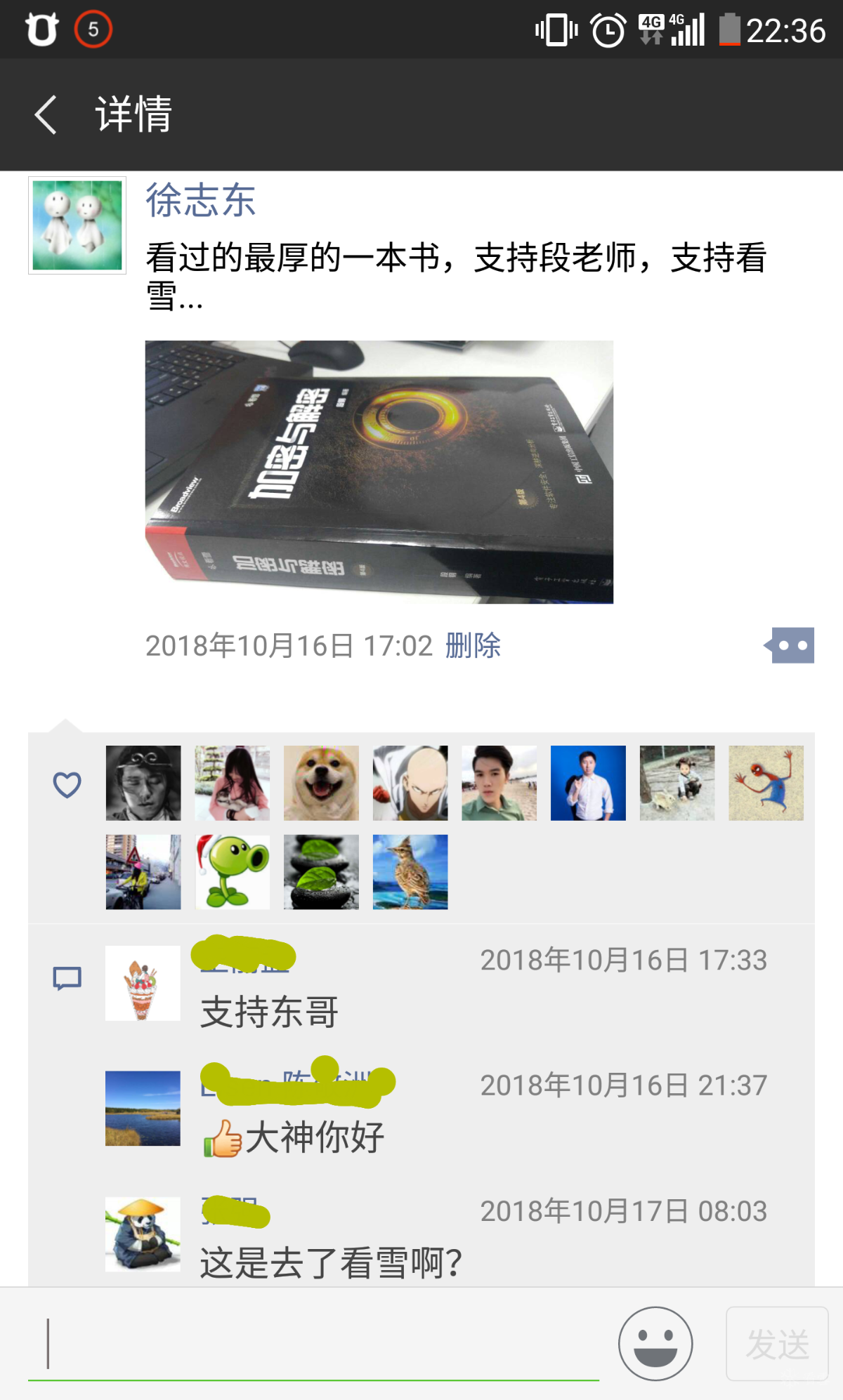Open the Spider-Man drawing liker's avatar
843x1400 pixels.
766,783
